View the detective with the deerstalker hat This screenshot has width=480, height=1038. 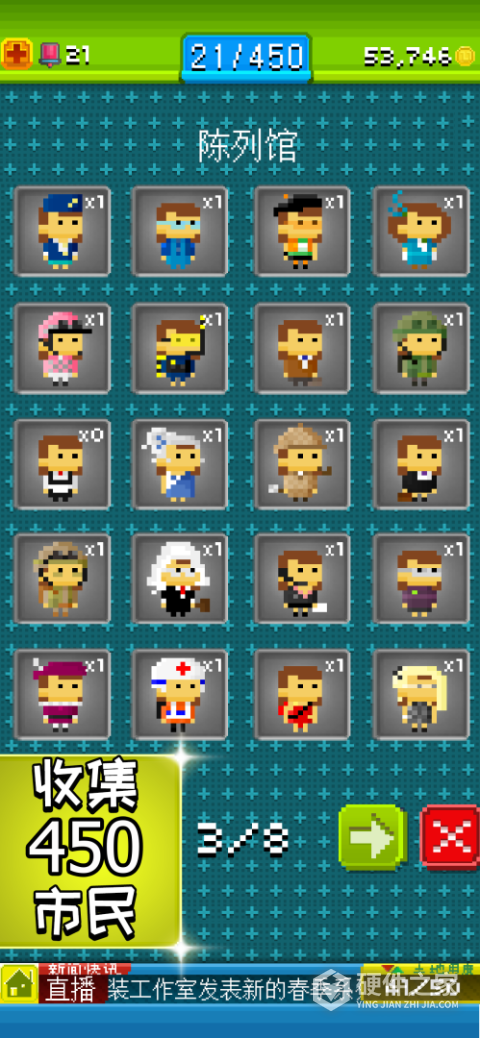pyautogui.click(x=302, y=464)
